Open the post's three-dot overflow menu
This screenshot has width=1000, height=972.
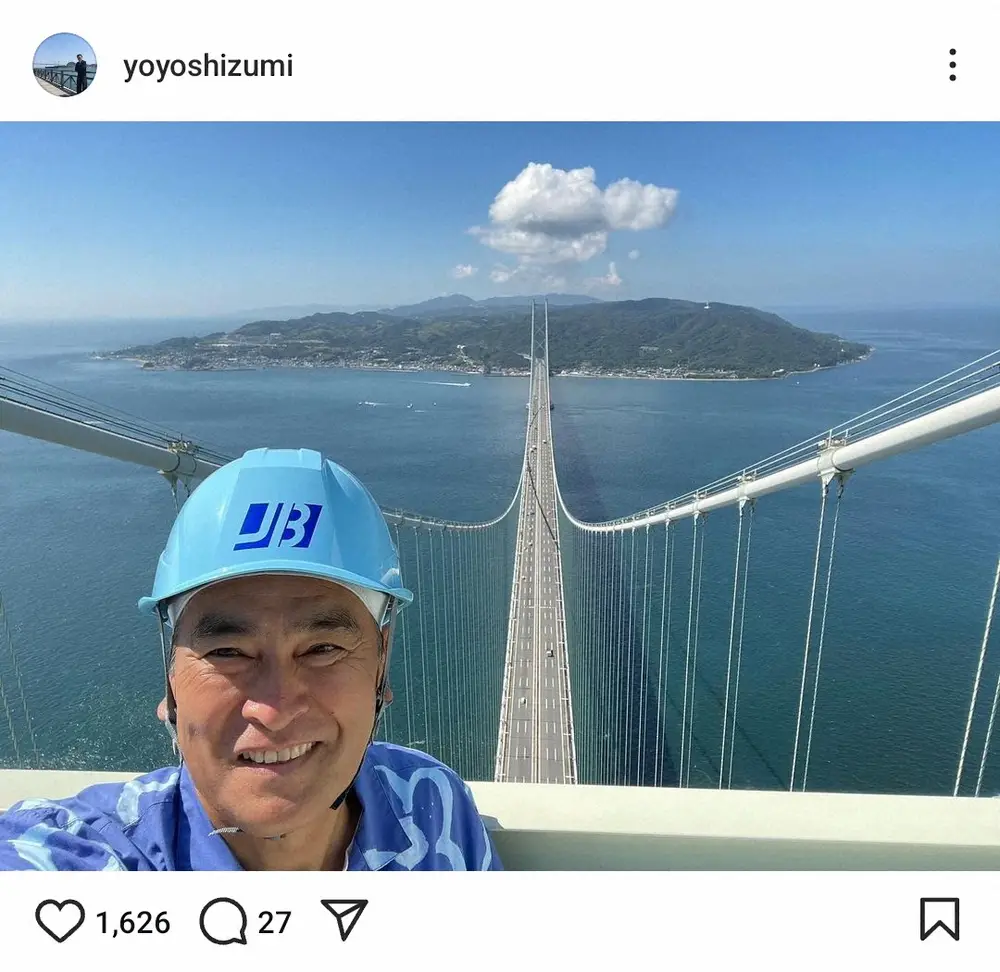pyautogui.click(x=951, y=65)
